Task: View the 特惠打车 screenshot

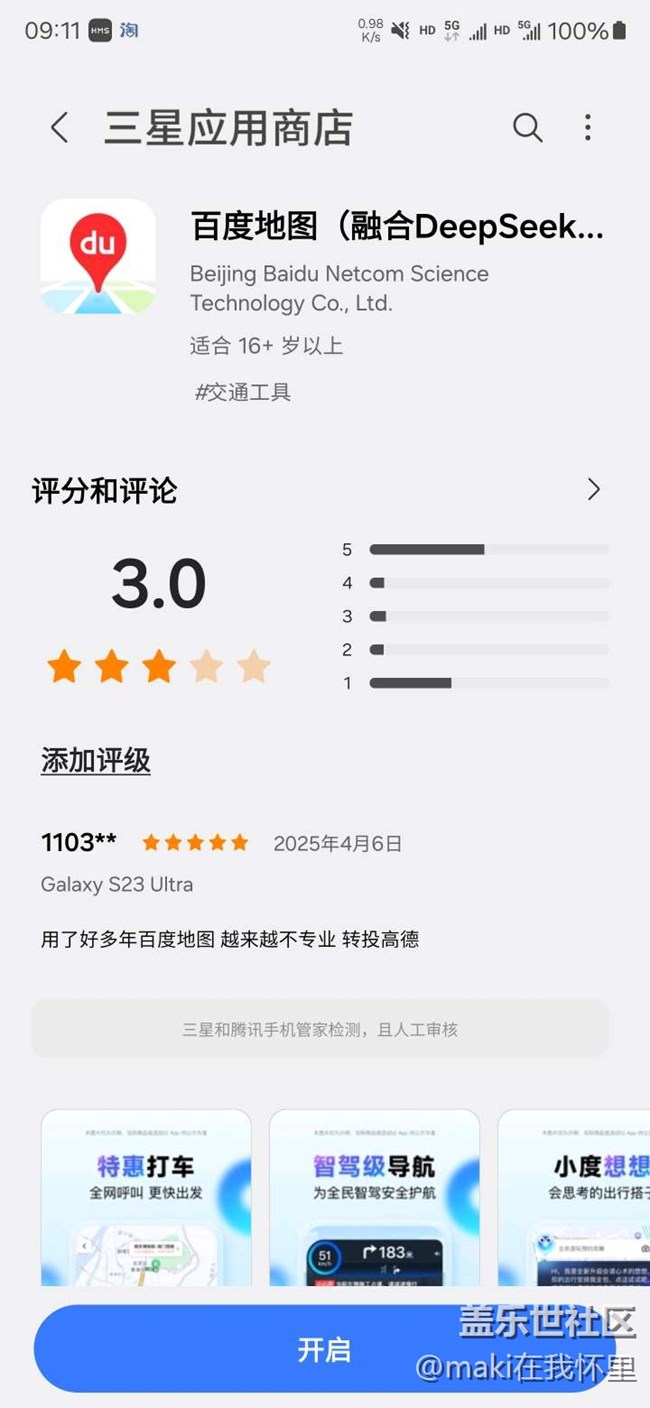Action: [146, 1198]
